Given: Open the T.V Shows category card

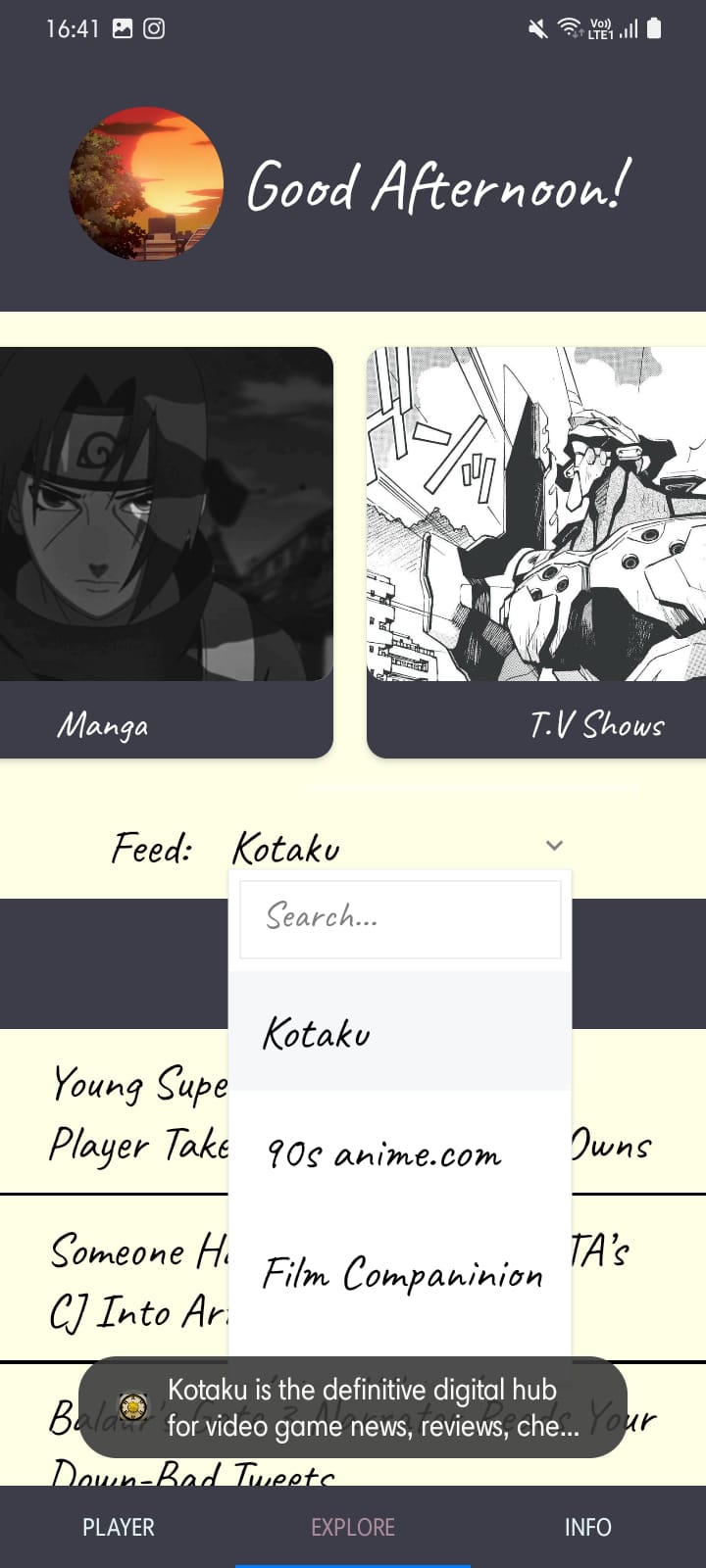Looking at the screenshot, I should (x=537, y=552).
